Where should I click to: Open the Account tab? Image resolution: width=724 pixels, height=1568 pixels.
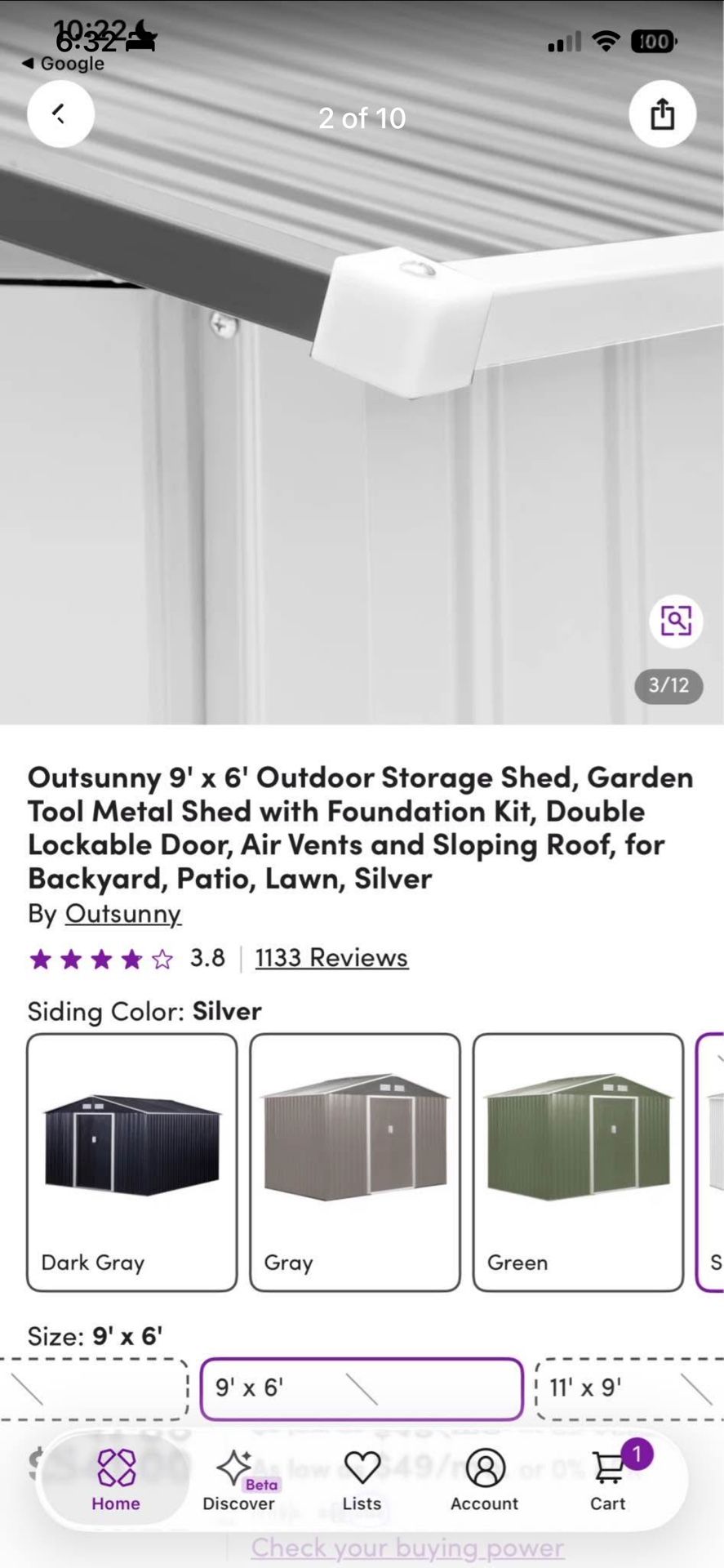click(x=485, y=1480)
